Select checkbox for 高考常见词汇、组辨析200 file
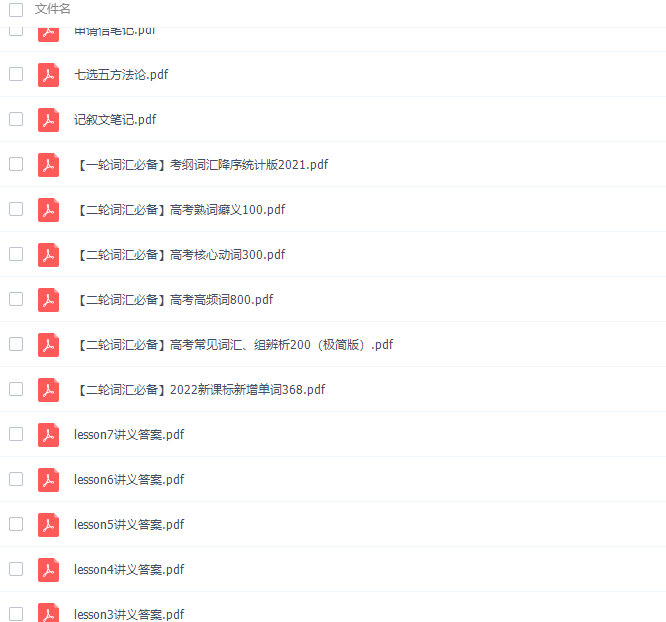The image size is (666, 622). (x=16, y=344)
